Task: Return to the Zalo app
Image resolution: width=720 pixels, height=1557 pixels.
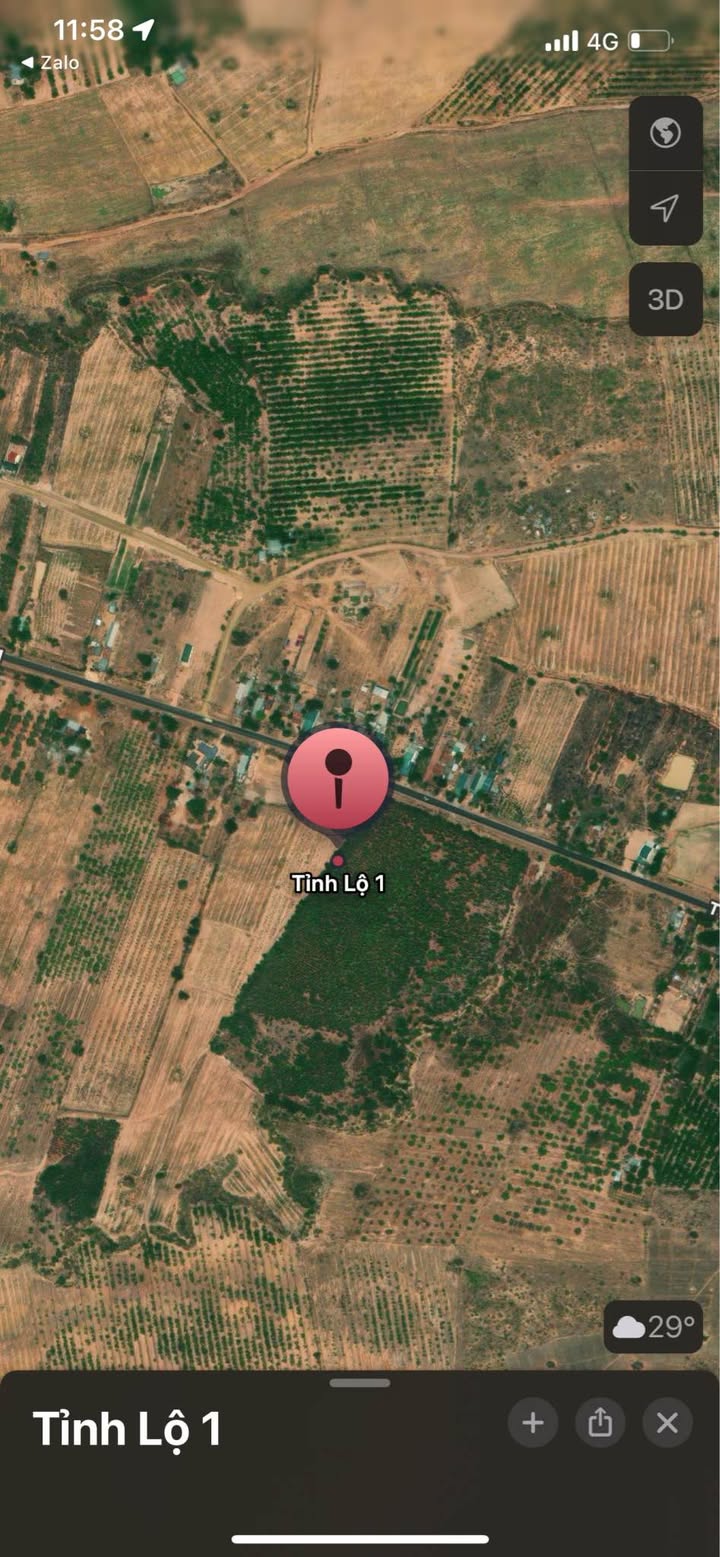Action: coord(50,62)
